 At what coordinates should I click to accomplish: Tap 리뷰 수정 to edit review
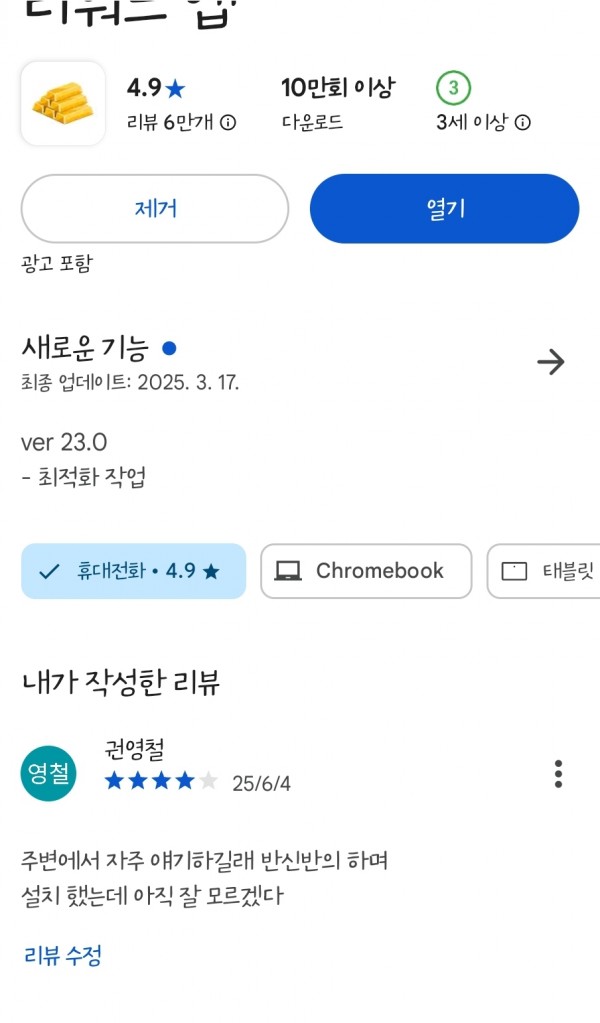pyautogui.click(x=63, y=955)
